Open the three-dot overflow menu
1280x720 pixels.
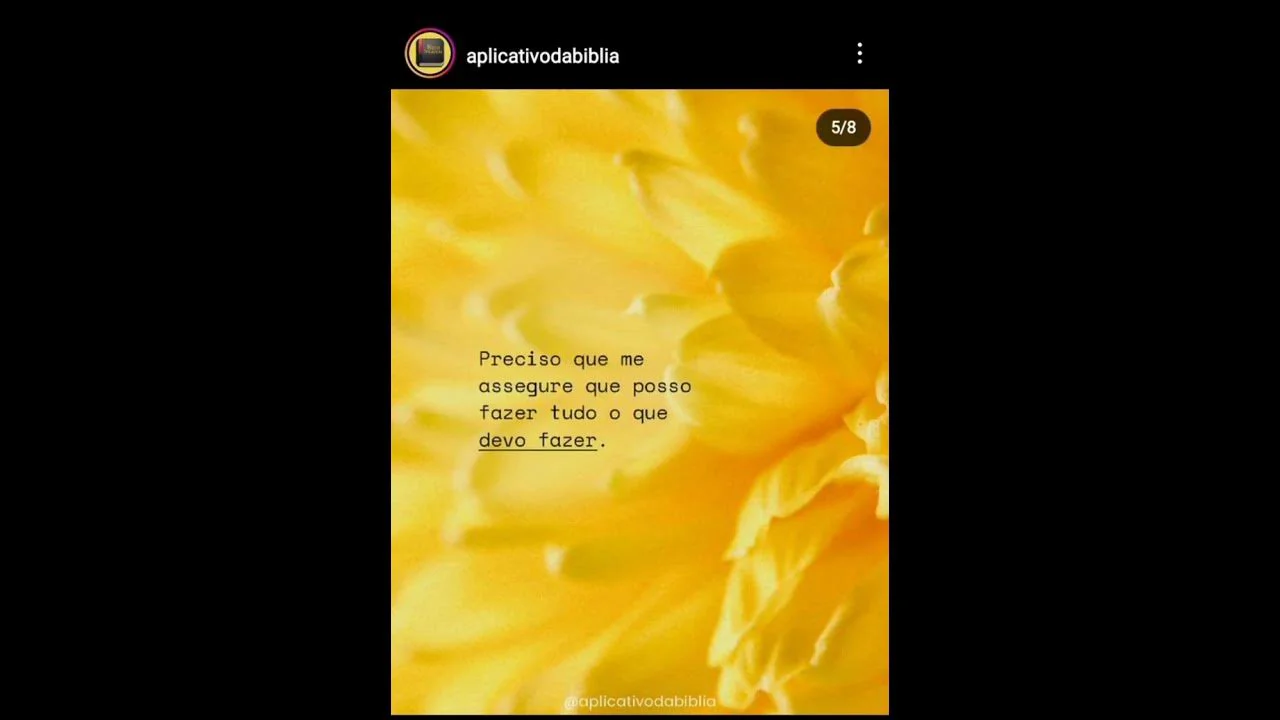(x=859, y=54)
